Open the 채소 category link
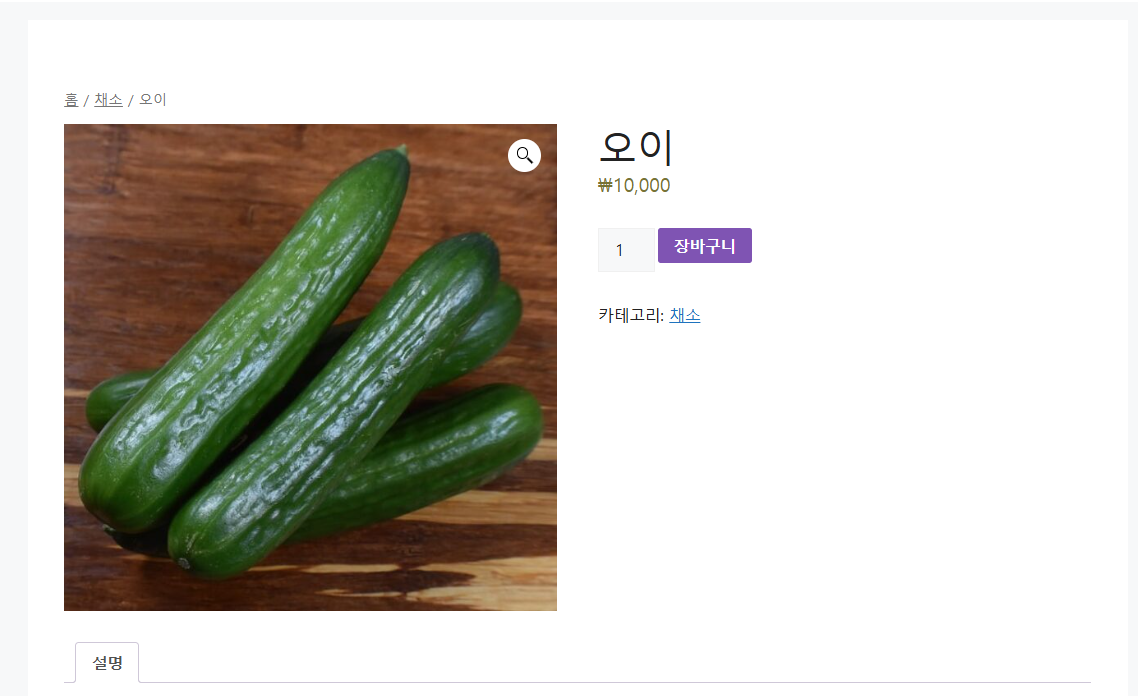1138x696 pixels. pyautogui.click(x=685, y=315)
